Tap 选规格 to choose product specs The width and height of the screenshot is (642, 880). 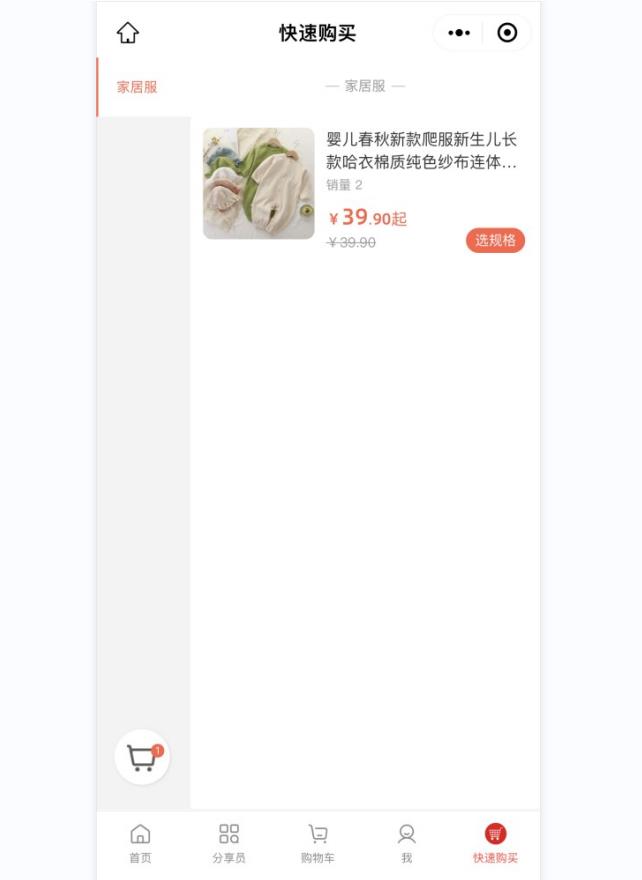coord(495,240)
